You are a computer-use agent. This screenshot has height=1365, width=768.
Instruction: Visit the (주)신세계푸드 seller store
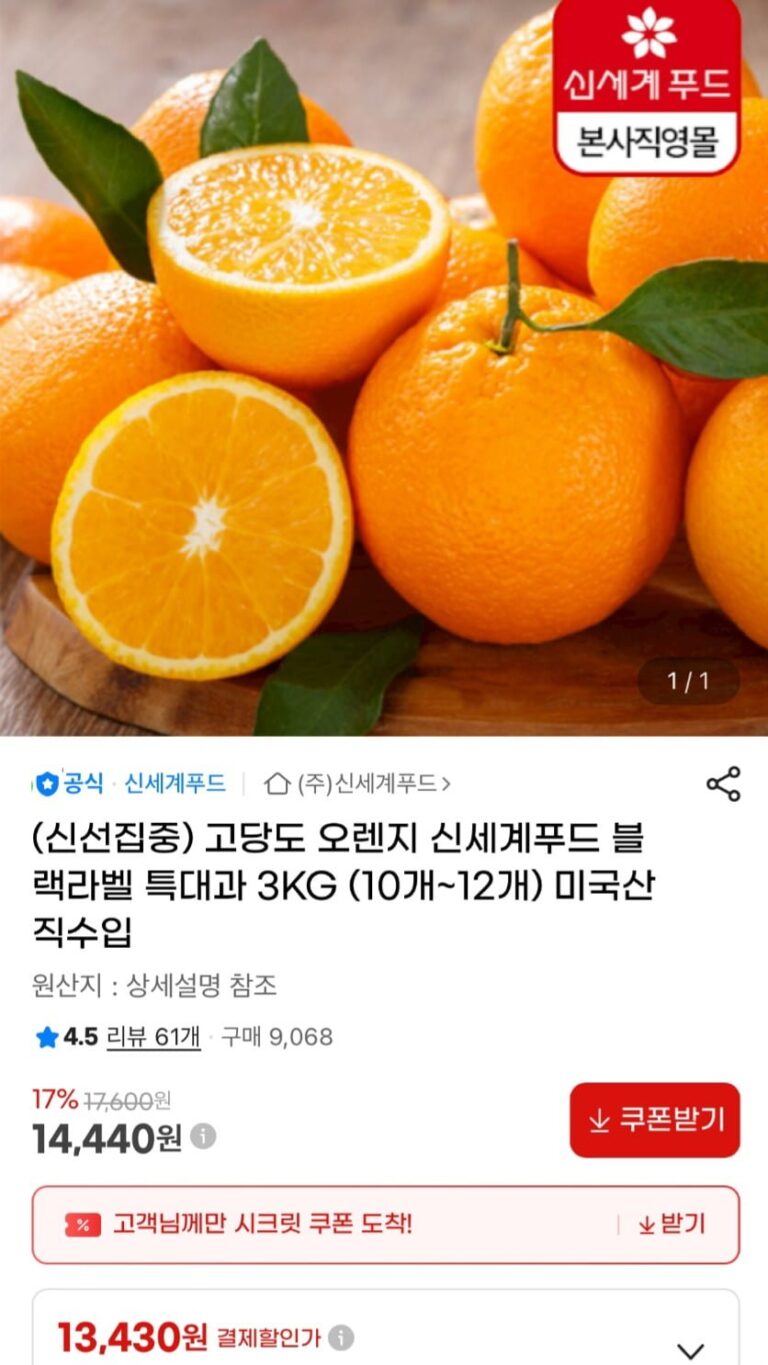point(358,784)
